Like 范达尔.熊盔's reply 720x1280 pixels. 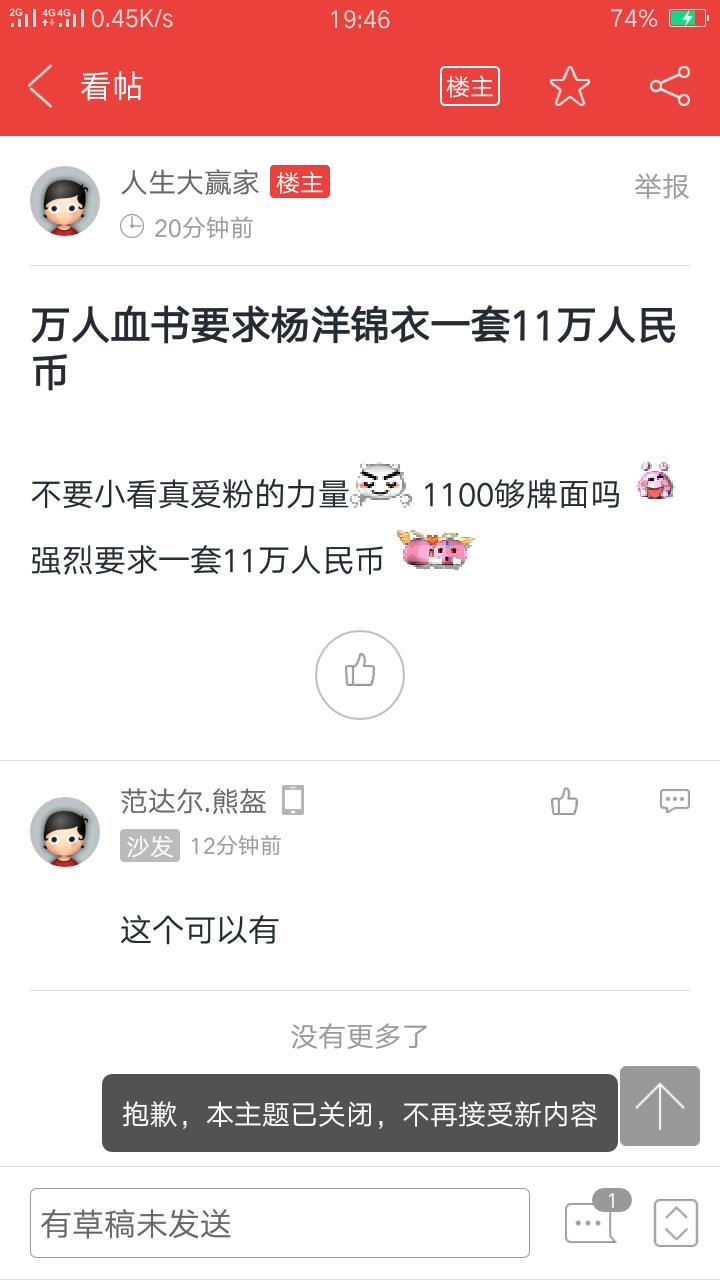click(x=565, y=801)
